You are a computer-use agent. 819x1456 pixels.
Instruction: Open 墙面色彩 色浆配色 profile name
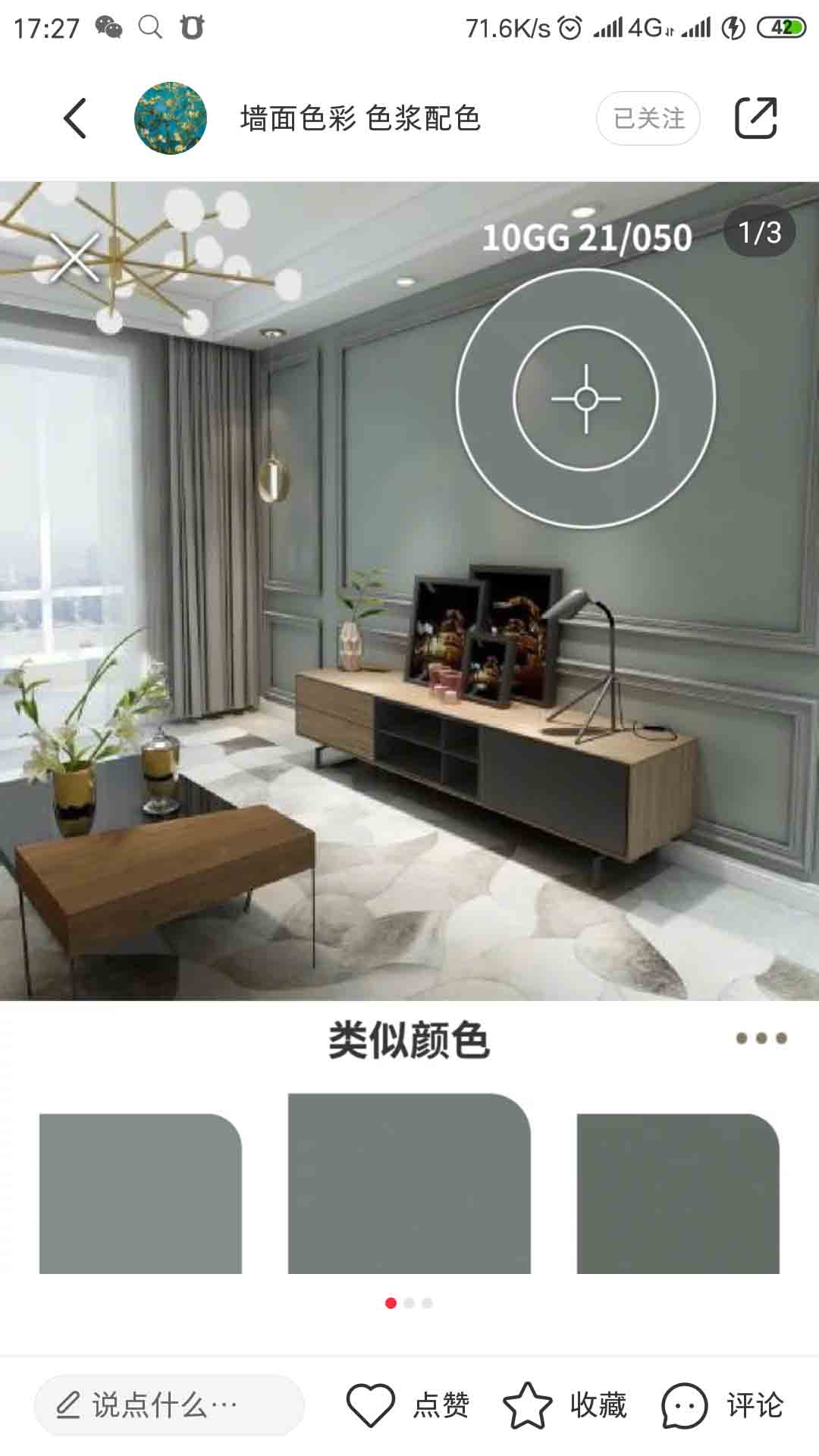[x=360, y=118]
